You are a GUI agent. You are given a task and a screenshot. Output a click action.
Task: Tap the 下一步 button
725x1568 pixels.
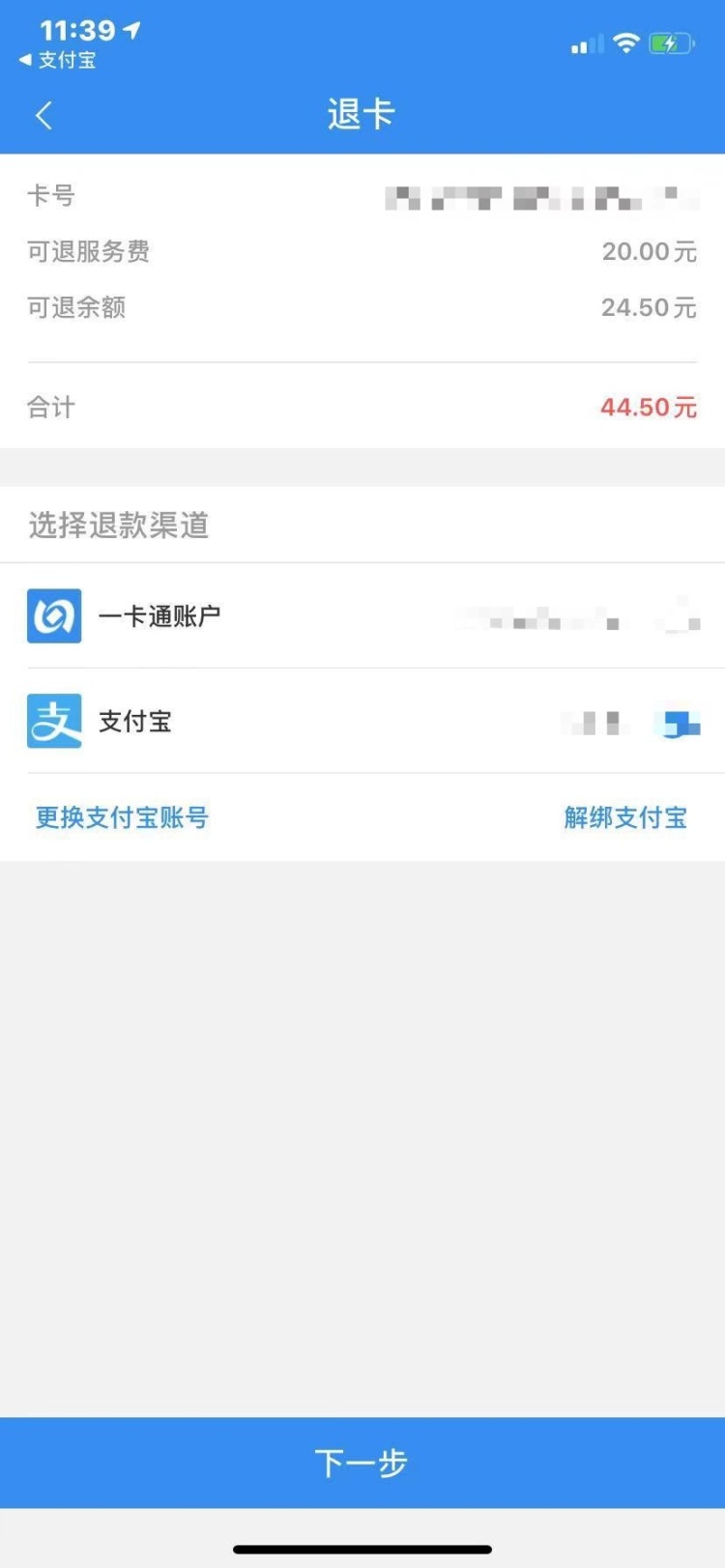362,1463
